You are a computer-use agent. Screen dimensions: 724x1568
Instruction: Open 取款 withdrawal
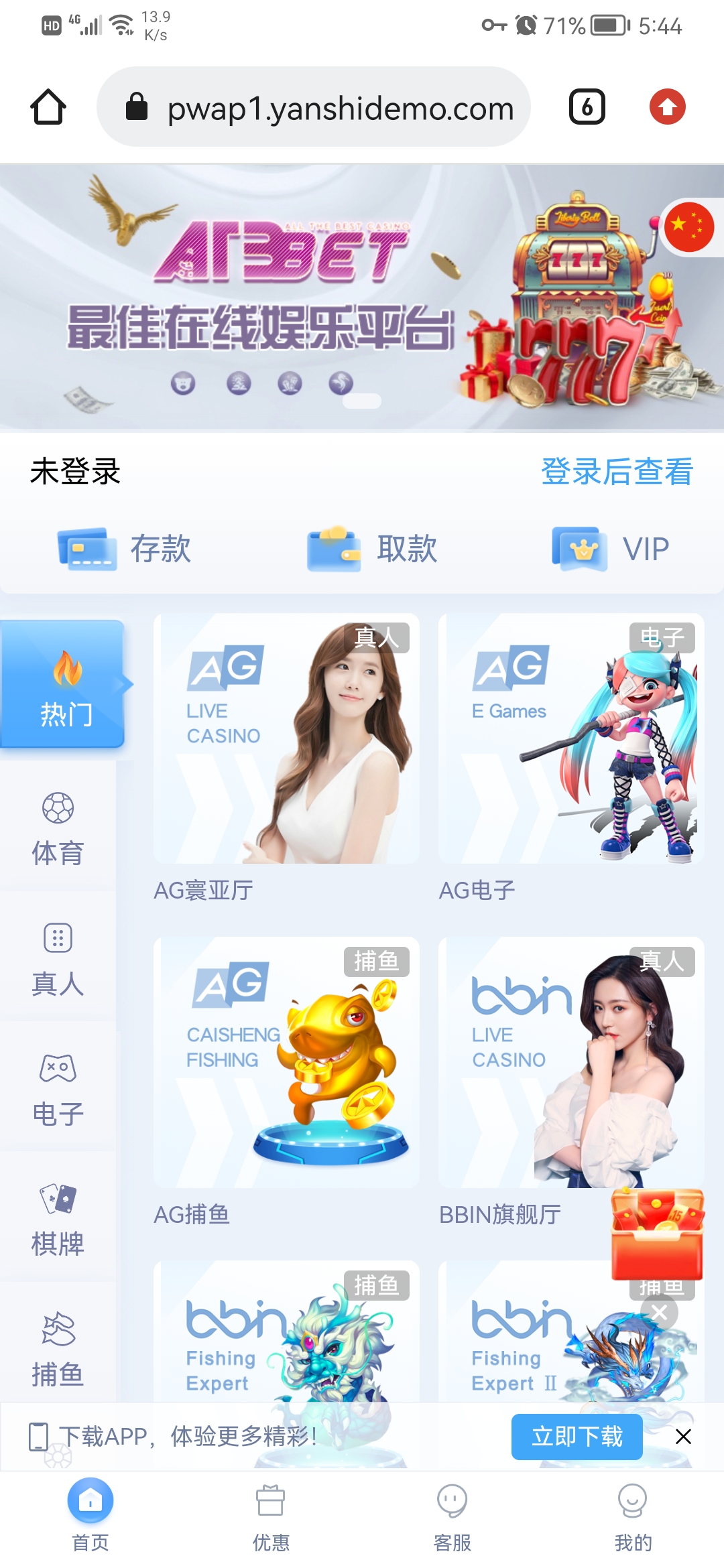pos(373,549)
